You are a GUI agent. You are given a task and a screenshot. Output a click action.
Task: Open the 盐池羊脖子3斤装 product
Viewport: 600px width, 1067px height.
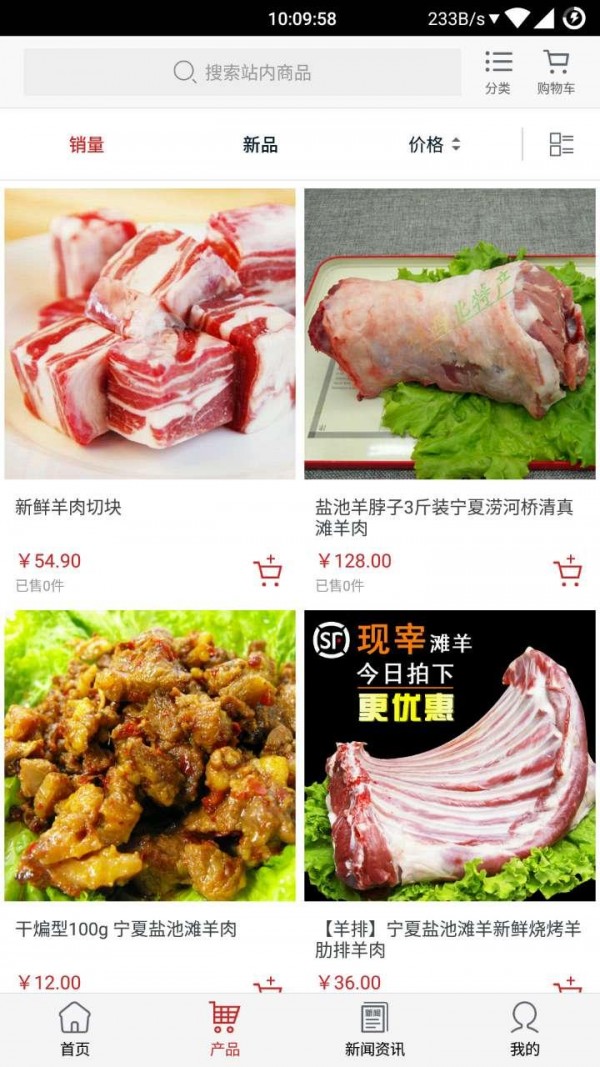(450, 333)
